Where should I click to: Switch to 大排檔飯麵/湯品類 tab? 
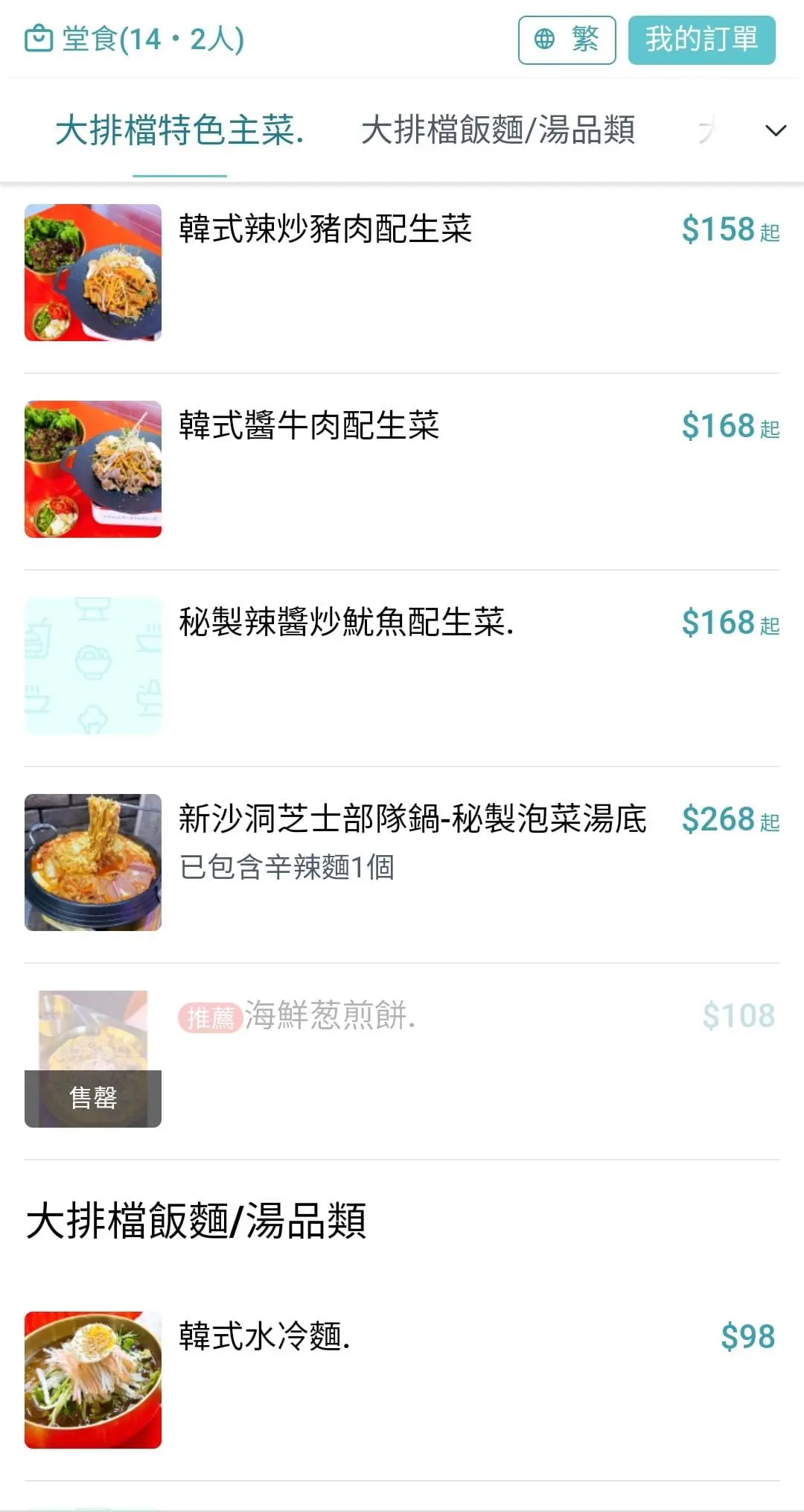coord(497,130)
